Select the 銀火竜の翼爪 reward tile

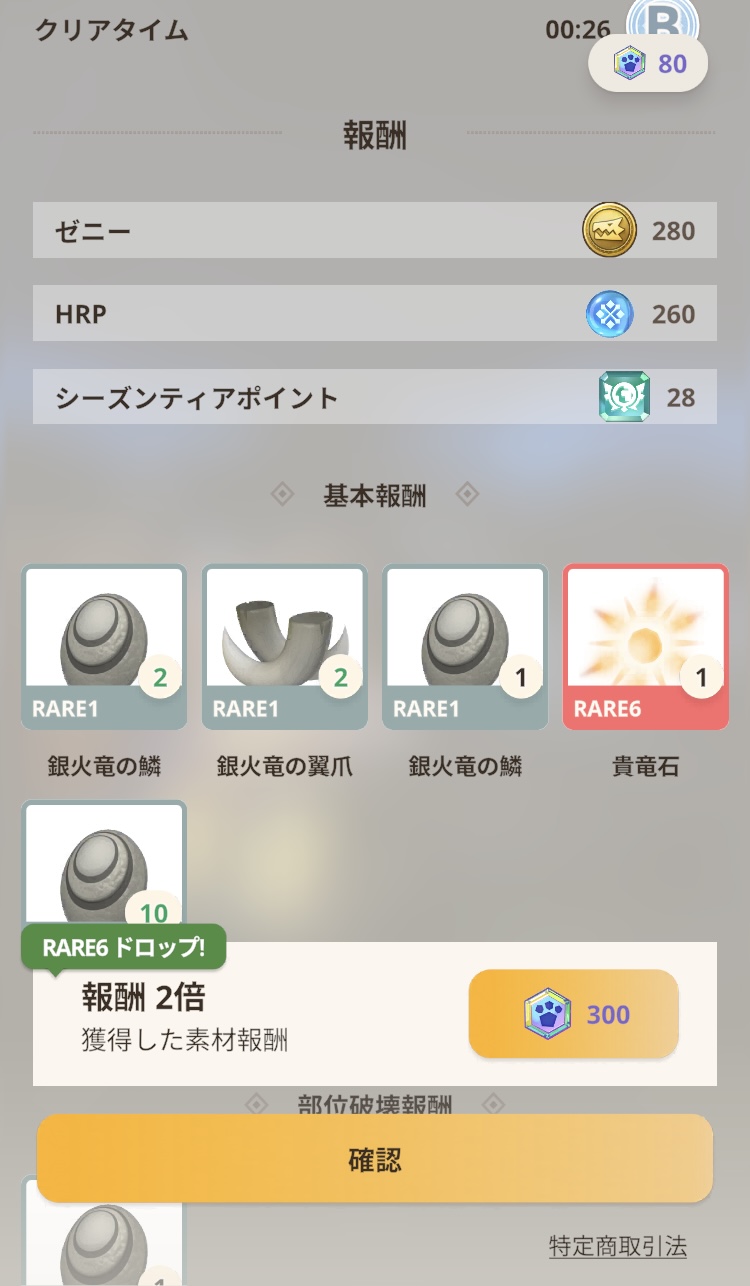(285, 647)
